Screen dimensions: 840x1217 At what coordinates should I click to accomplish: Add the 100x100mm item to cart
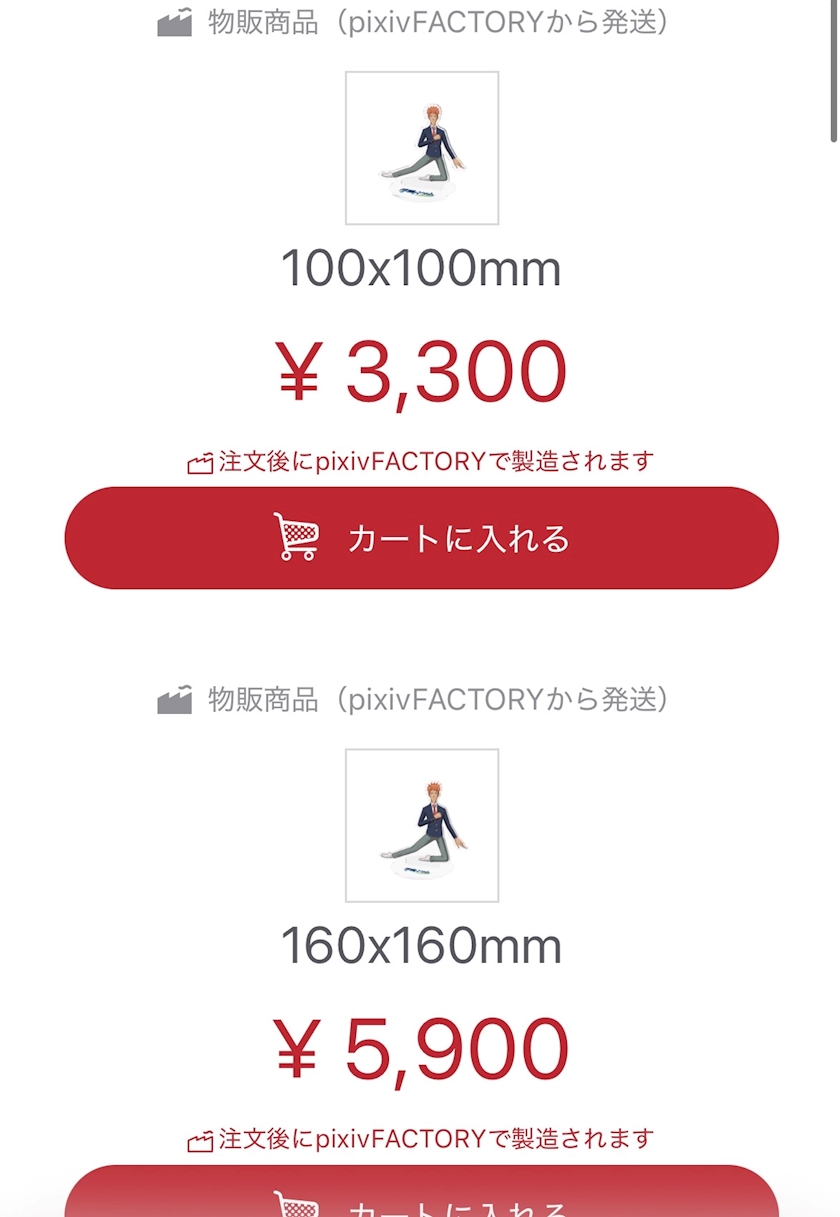(421, 538)
